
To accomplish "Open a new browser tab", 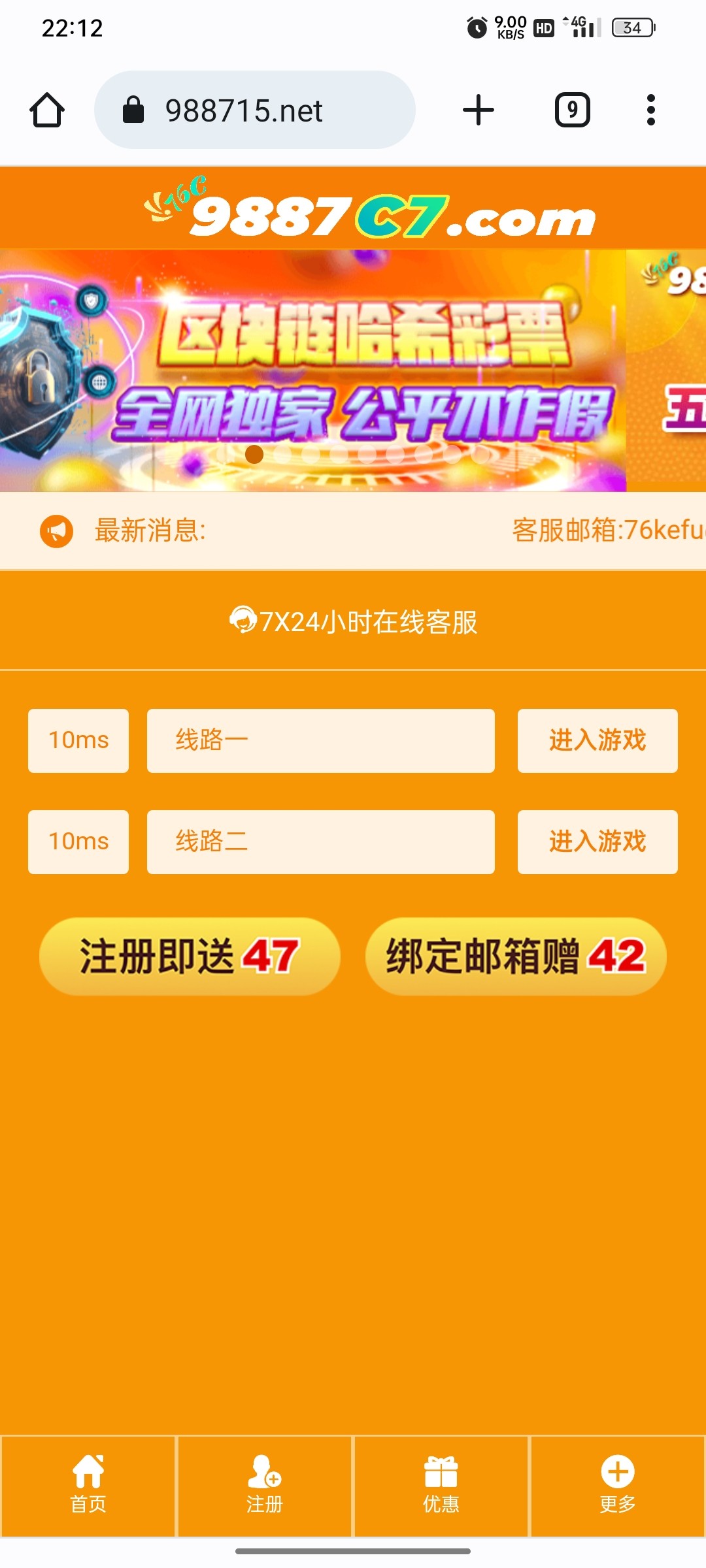I will tap(479, 110).
